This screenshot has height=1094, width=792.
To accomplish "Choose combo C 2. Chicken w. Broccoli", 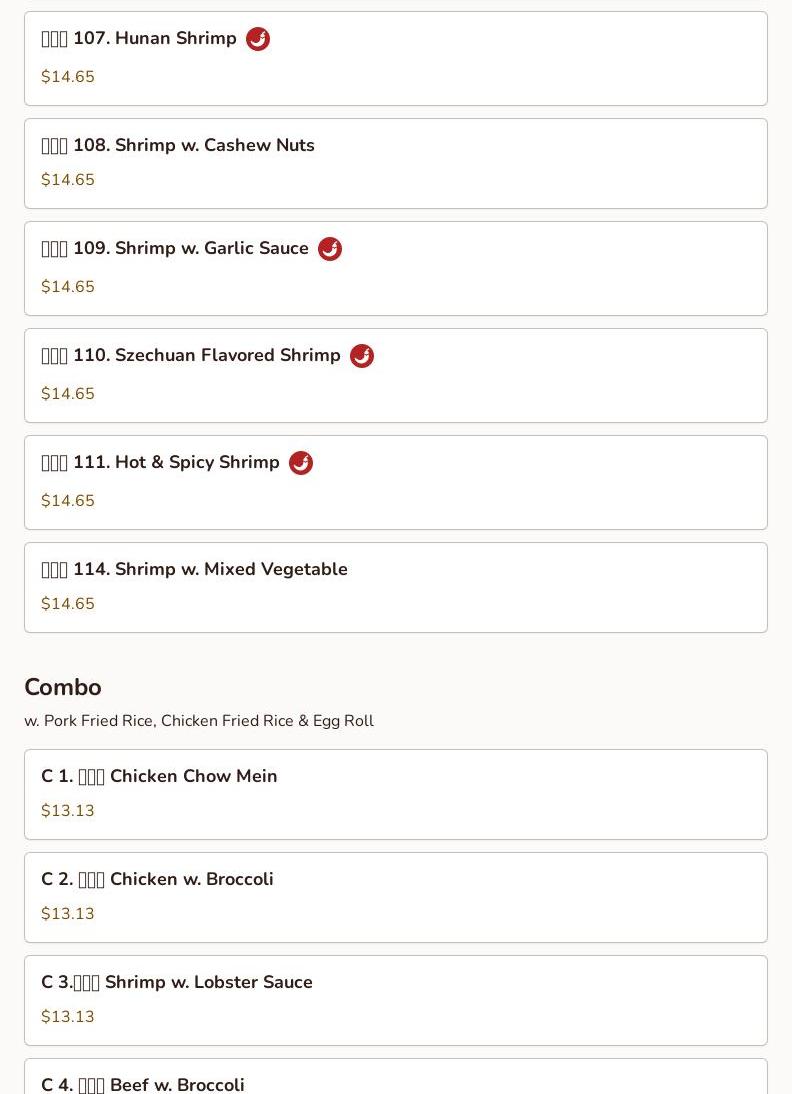I will [x=395, y=897].
